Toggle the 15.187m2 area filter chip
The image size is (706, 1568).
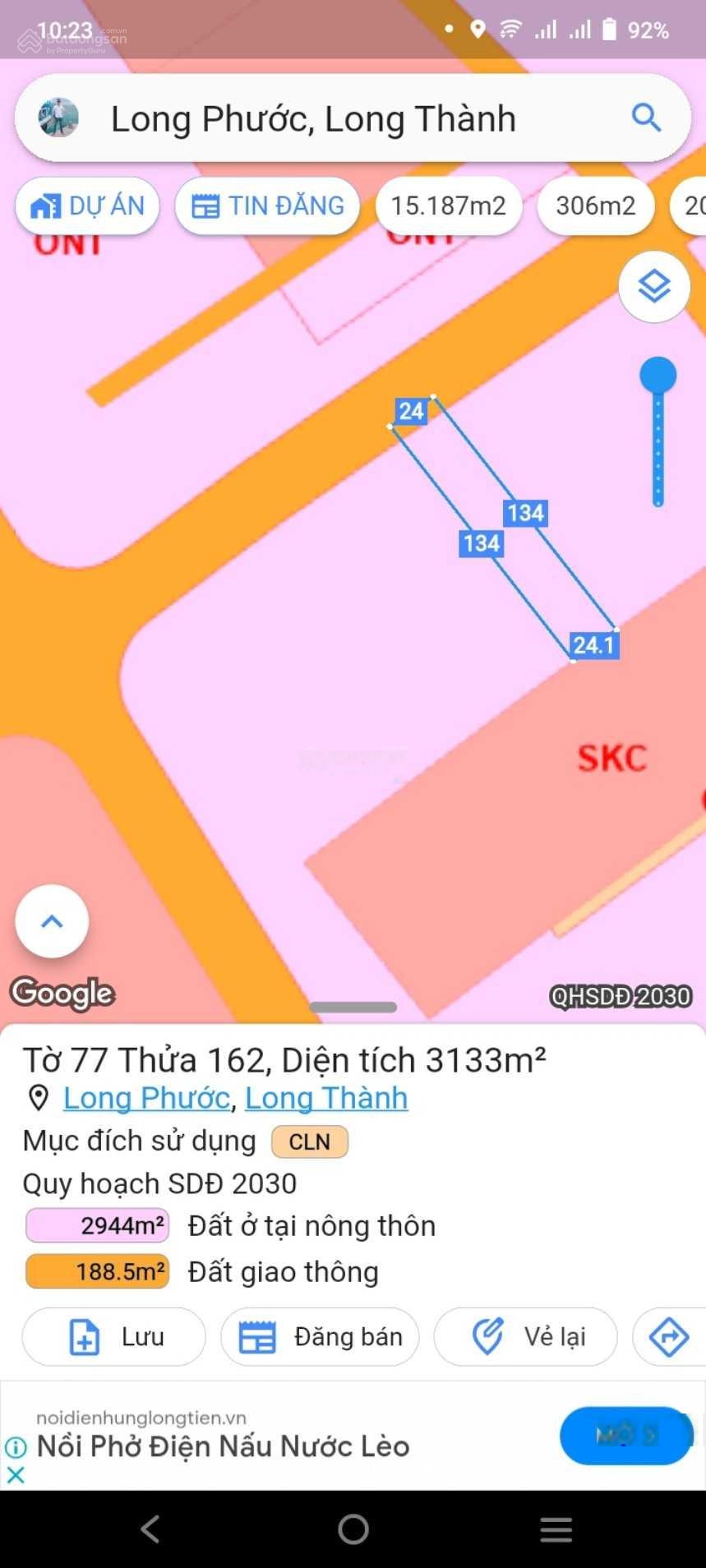click(448, 205)
